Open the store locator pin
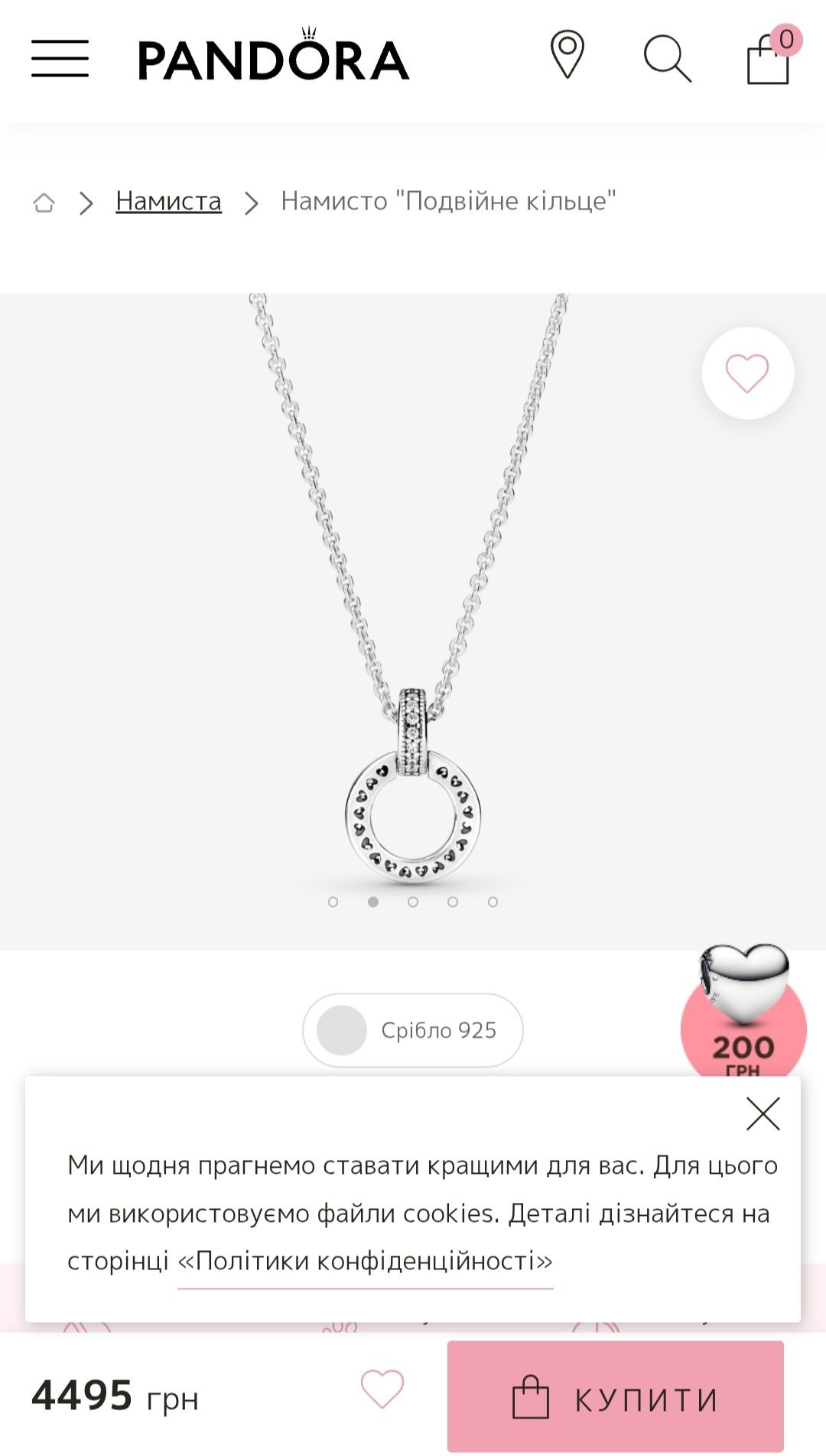This screenshot has width=826, height=1456. coord(567,55)
